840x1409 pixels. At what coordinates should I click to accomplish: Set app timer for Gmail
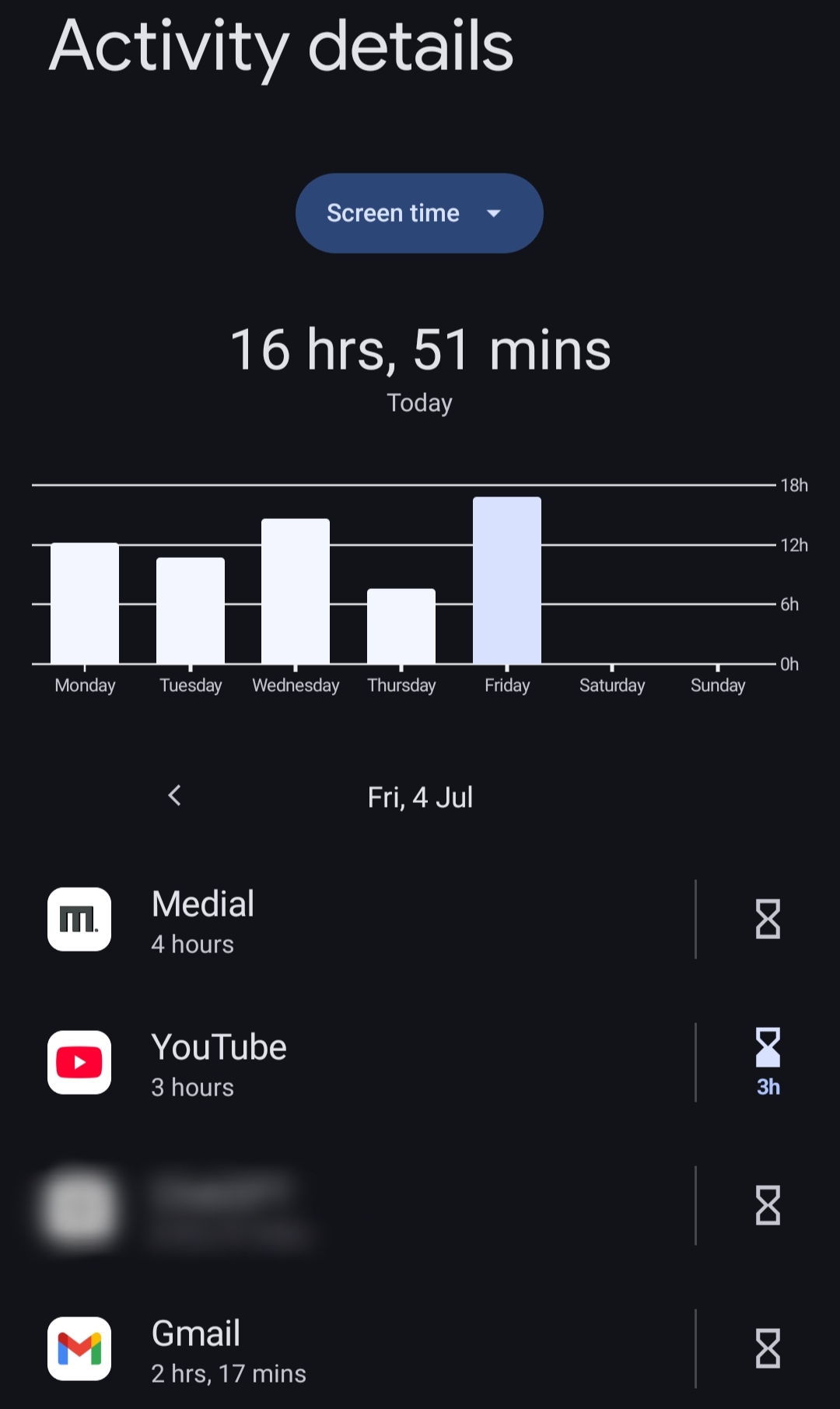[x=768, y=1349]
